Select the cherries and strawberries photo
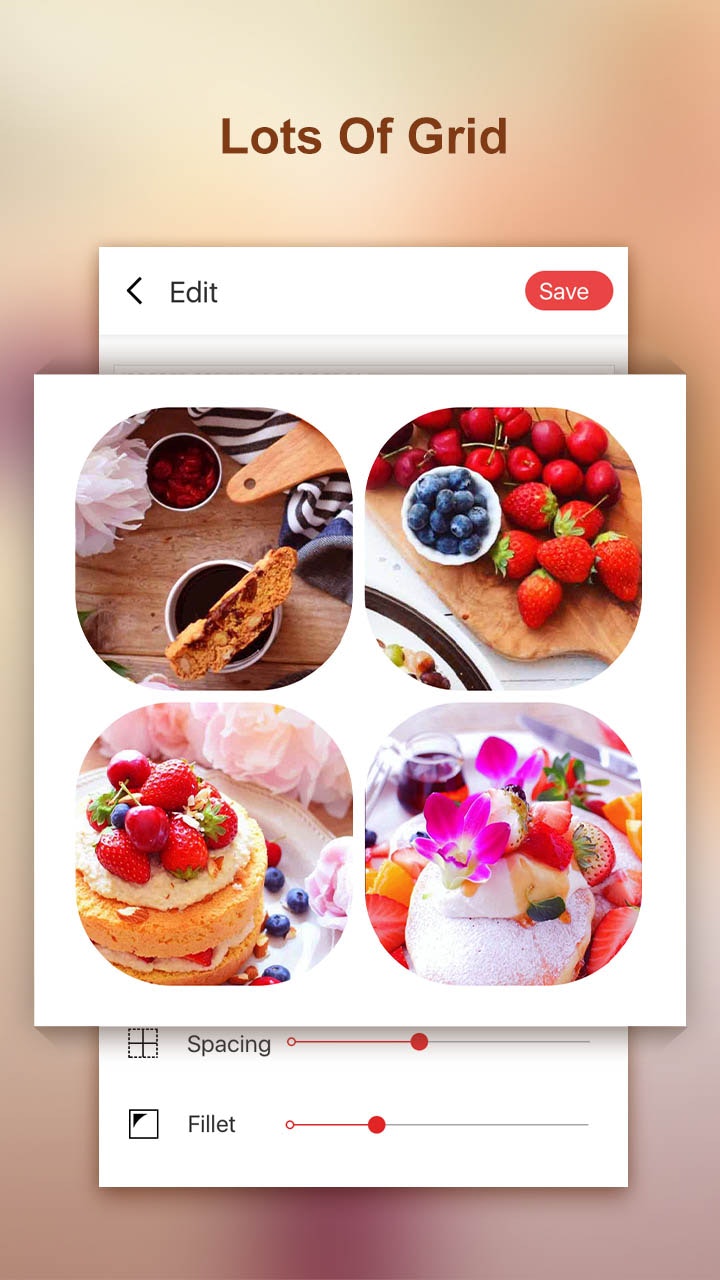The height and width of the screenshot is (1280, 720). point(505,548)
